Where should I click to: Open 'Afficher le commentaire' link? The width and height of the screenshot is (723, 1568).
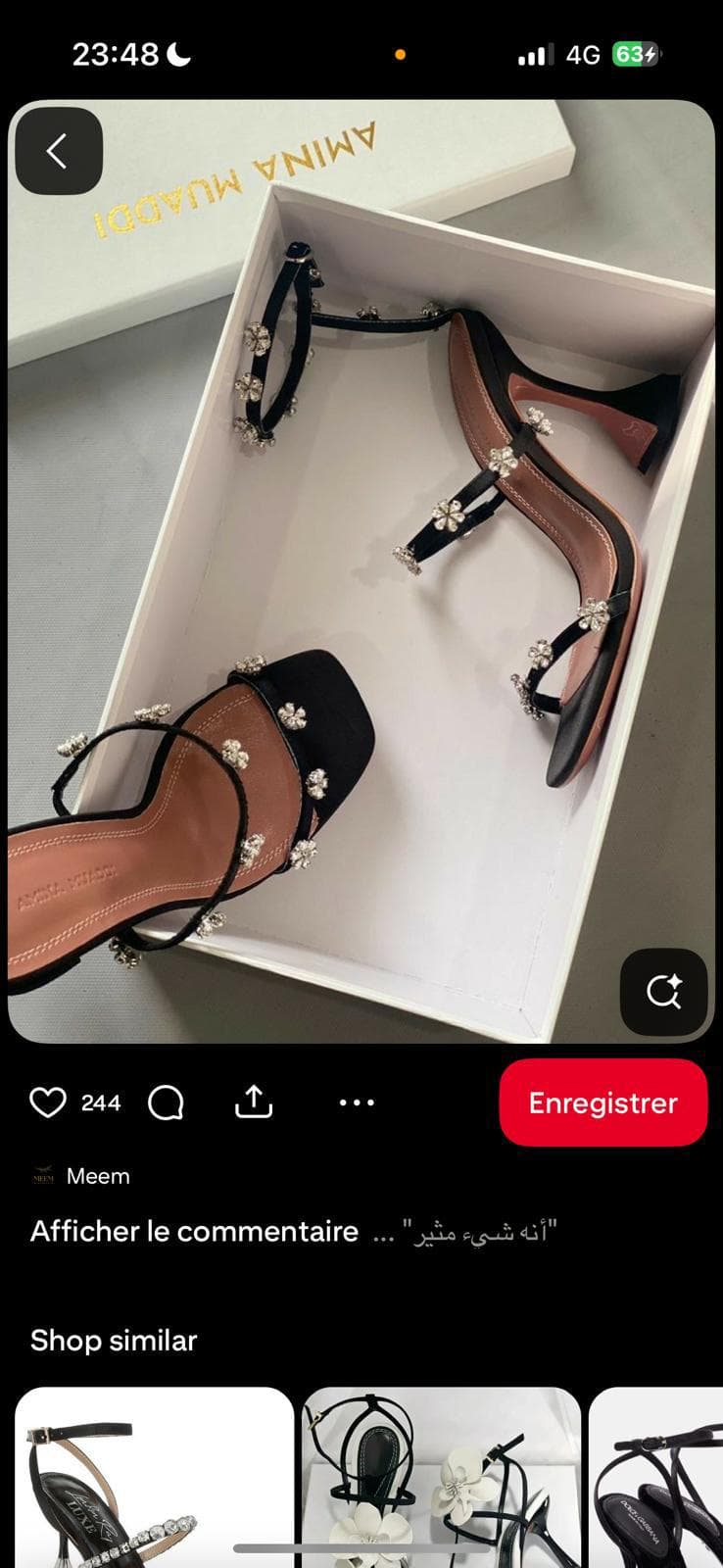point(192,1231)
